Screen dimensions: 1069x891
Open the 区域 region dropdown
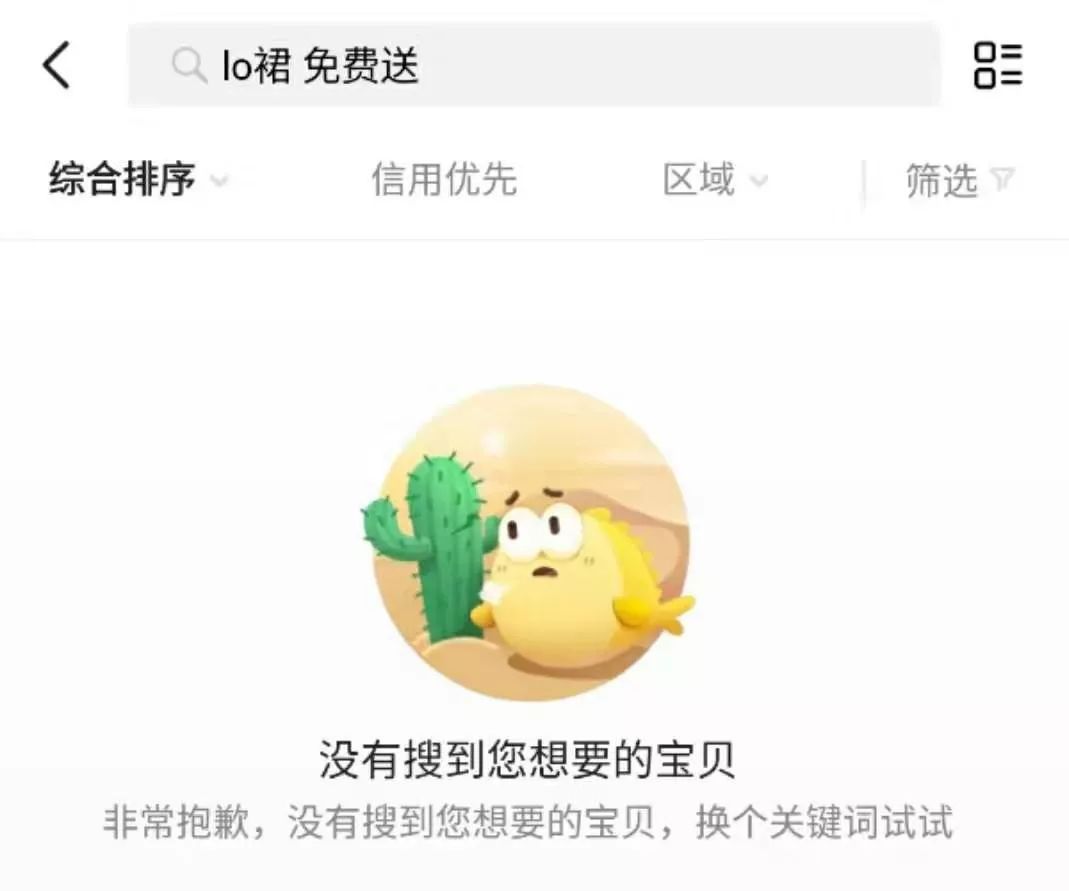click(x=714, y=181)
